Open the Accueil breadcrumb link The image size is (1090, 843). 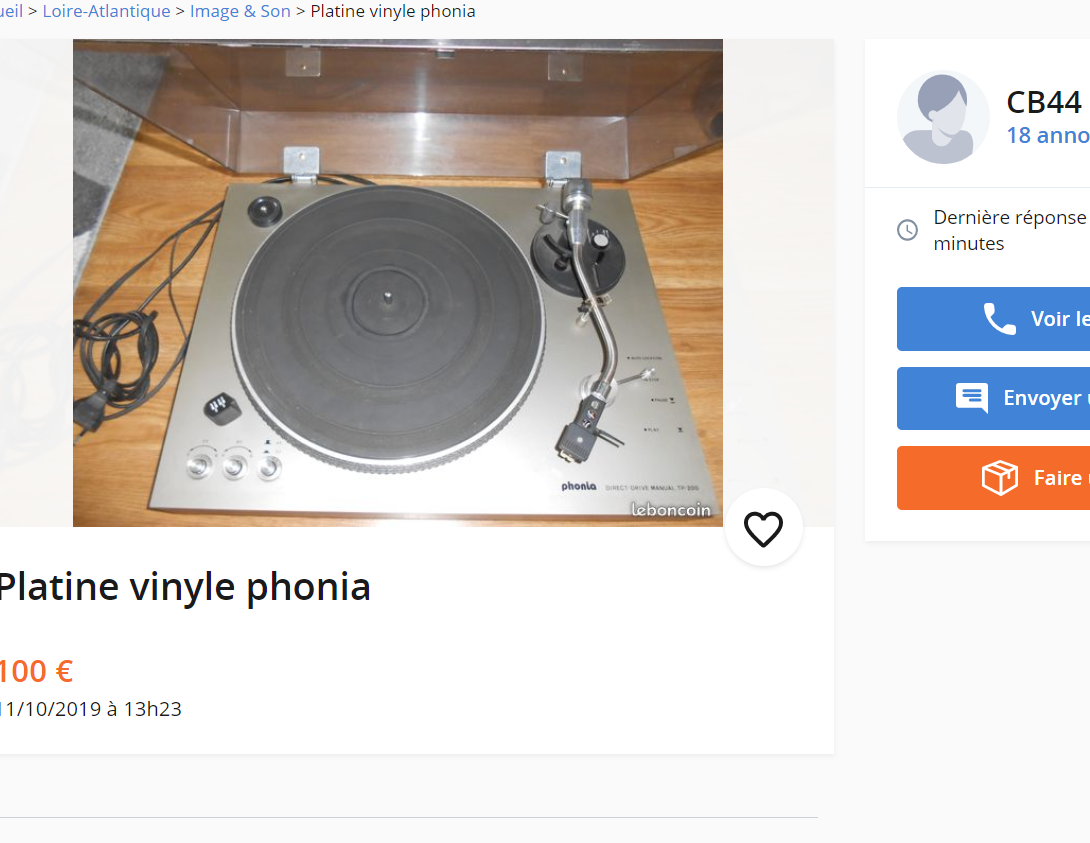pos(11,12)
